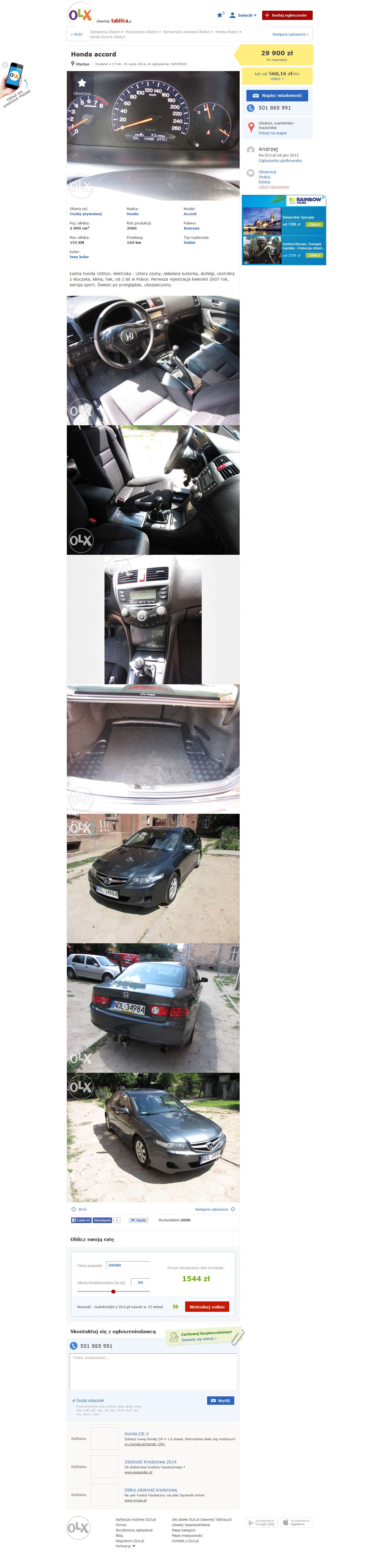Open the Honda CR-V ad link
The height and width of the screenshot is (1568, 379).
(136, 1433)
